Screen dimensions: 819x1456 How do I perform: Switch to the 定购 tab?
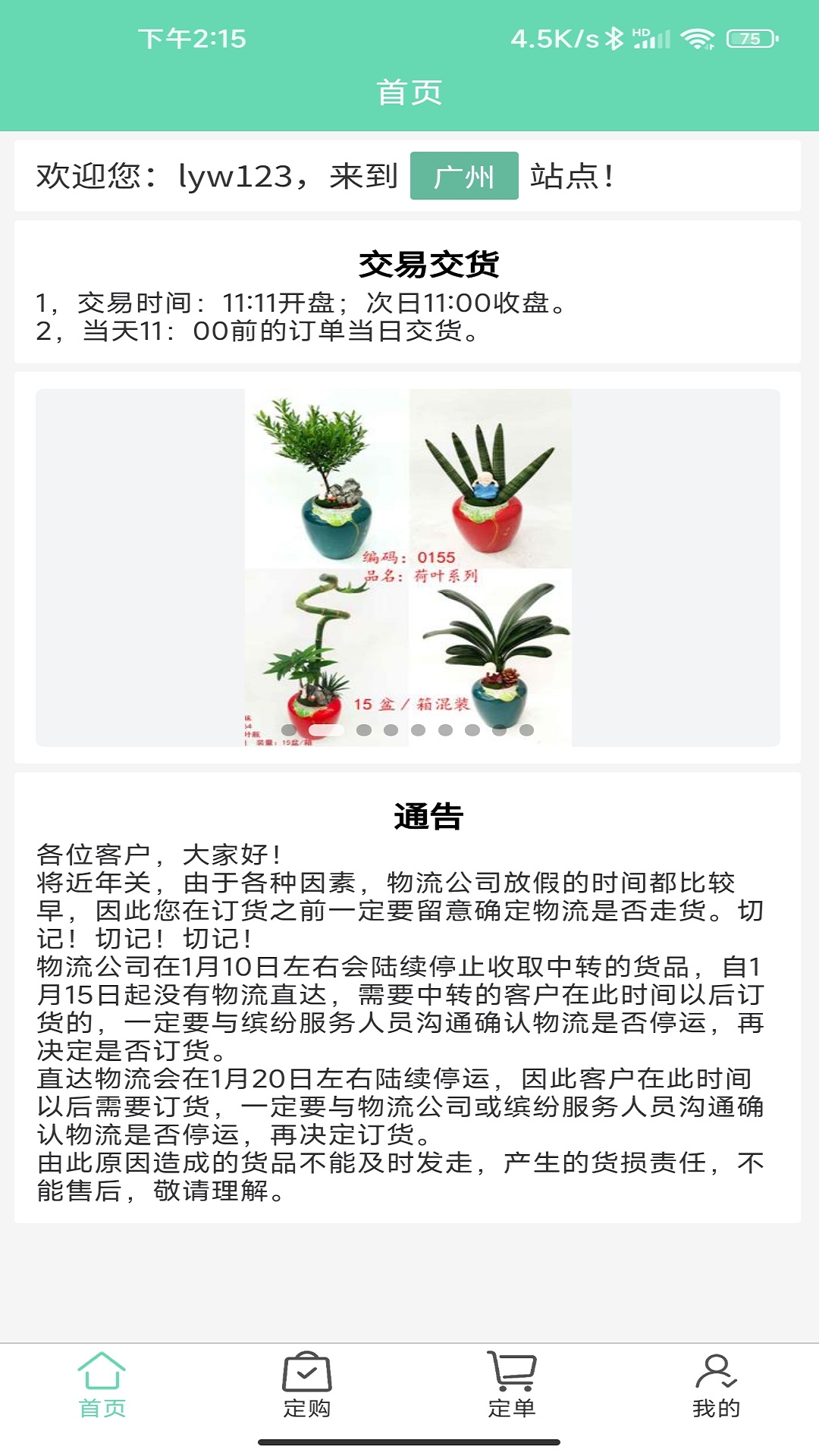tap(307, 1386)
